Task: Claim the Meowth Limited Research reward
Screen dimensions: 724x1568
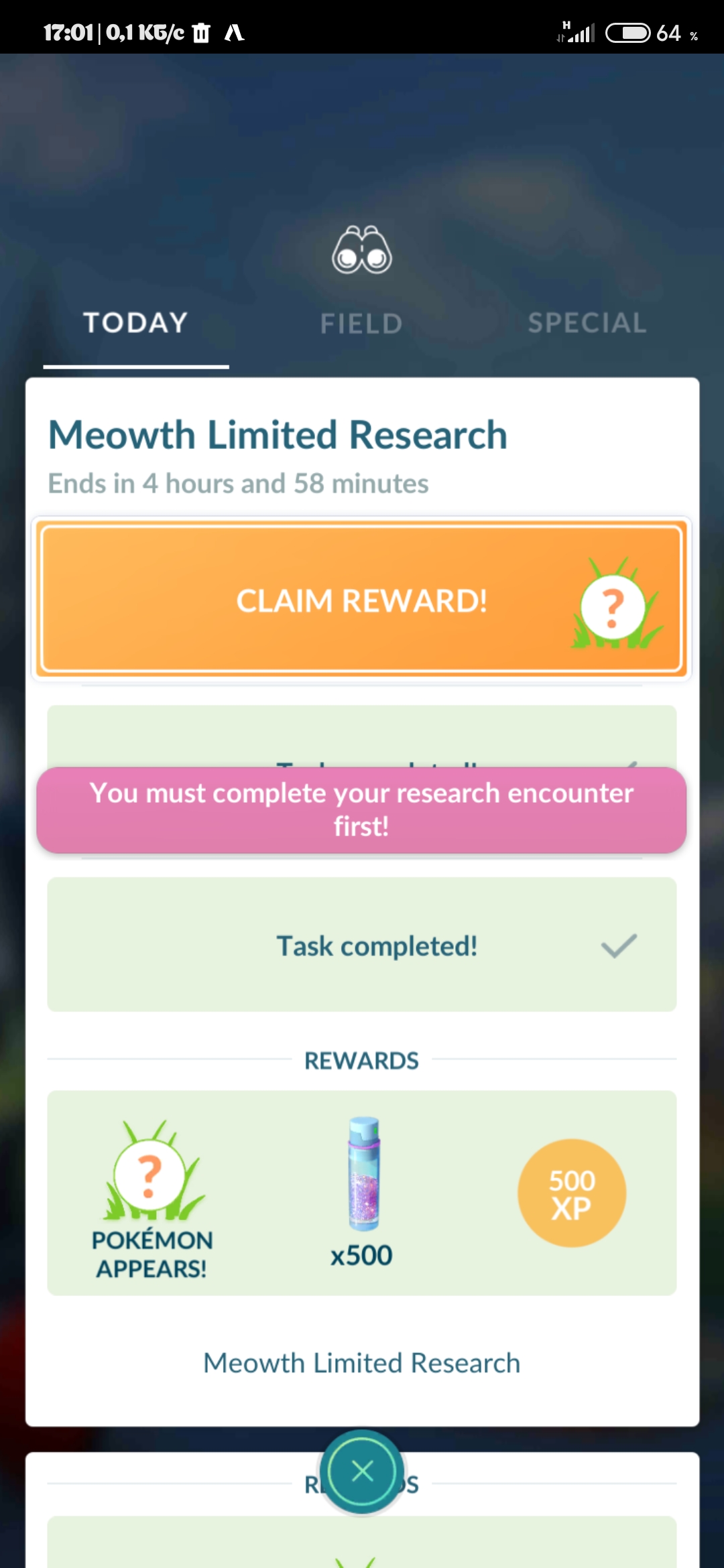Action: [361, 600]
